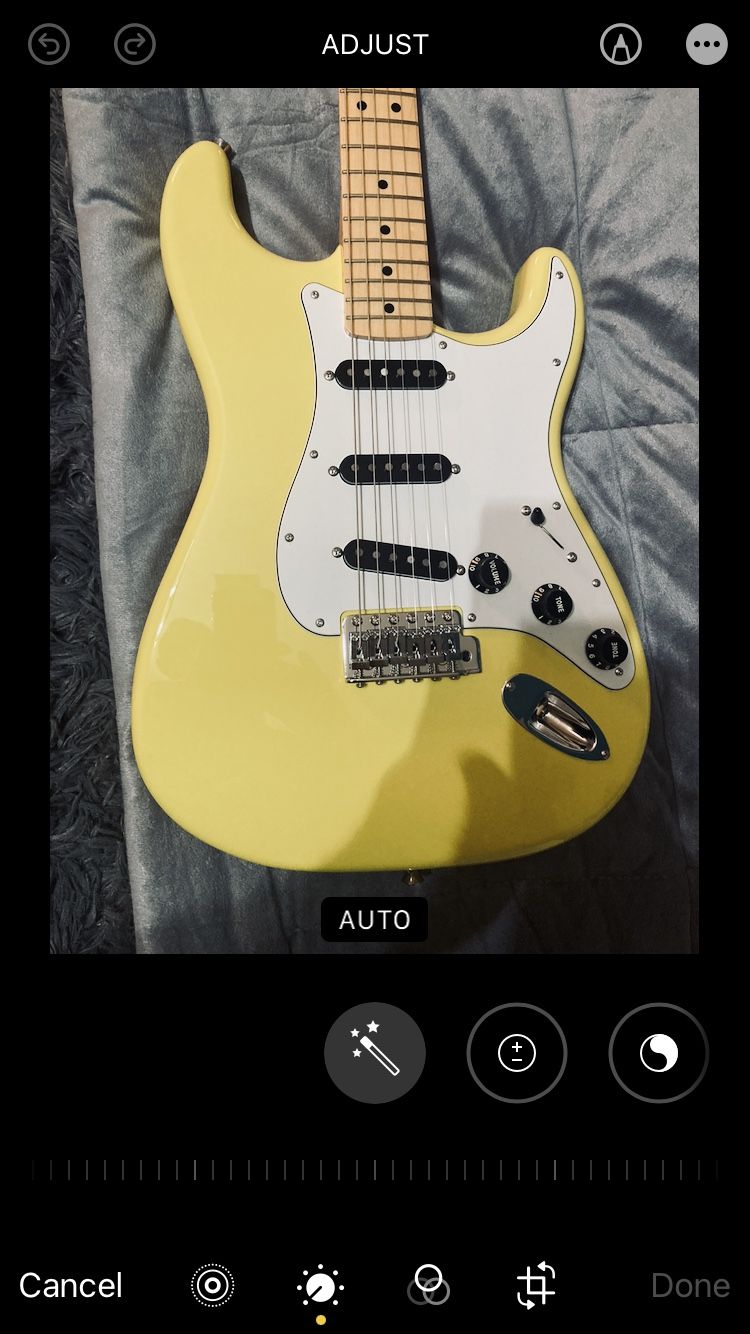Image resolution: width=750 pixels, height=1334 pixels.
Task: Switch to the Crop and rotate tab
Action: click(536, 1285)
